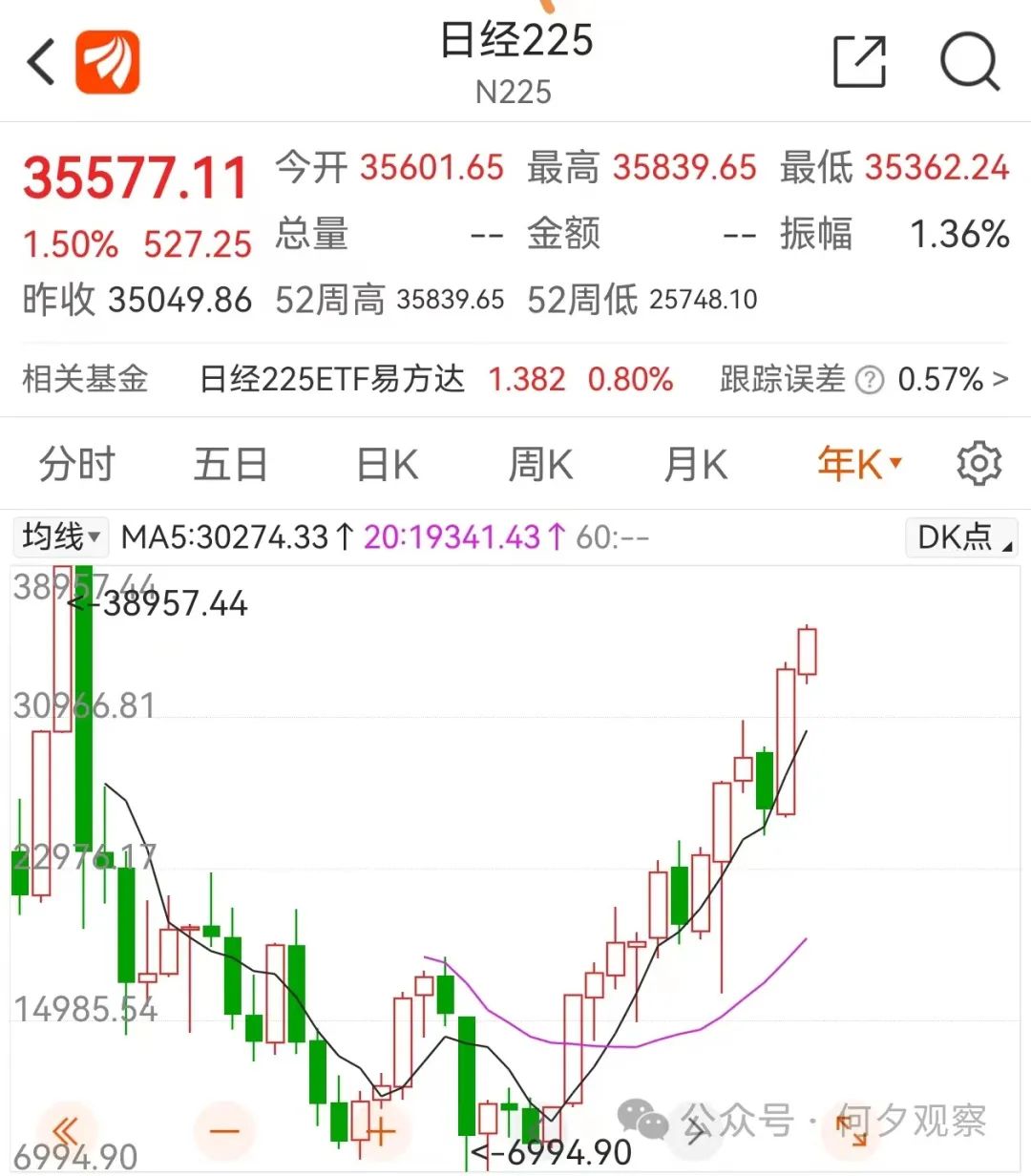Screen dimensions: 1031x1176
Task: Tap the 跟踪误差 question mark help icon
Action: pos(869,380)
